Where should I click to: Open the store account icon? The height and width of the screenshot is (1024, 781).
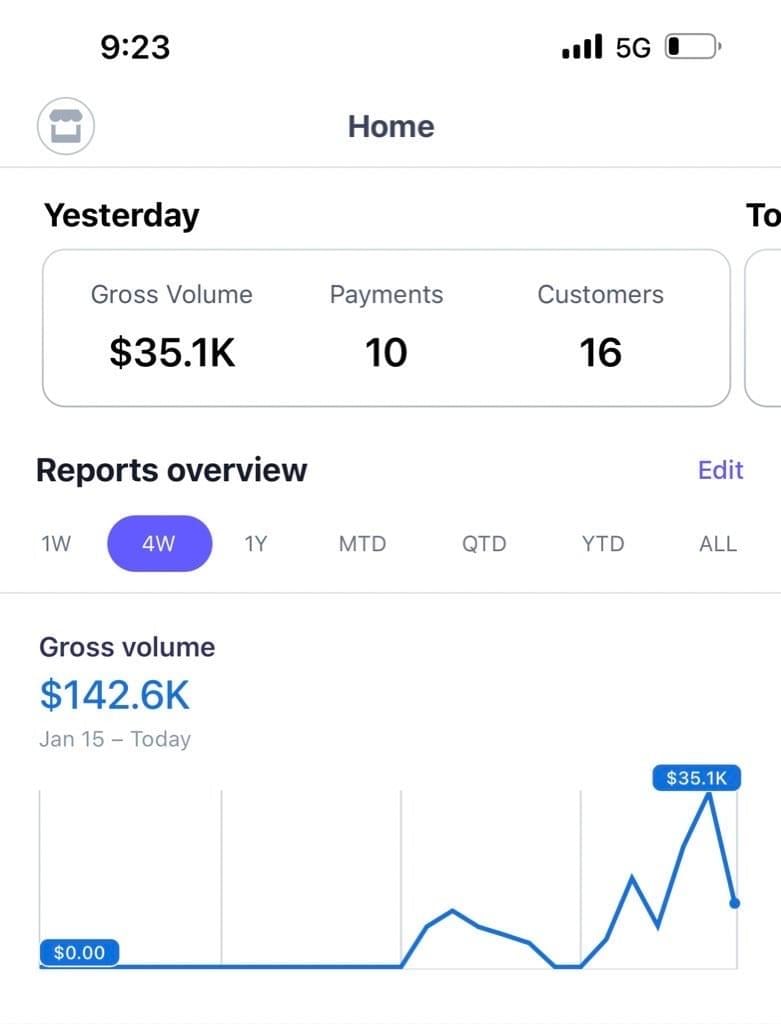click(x=65, y=127)
